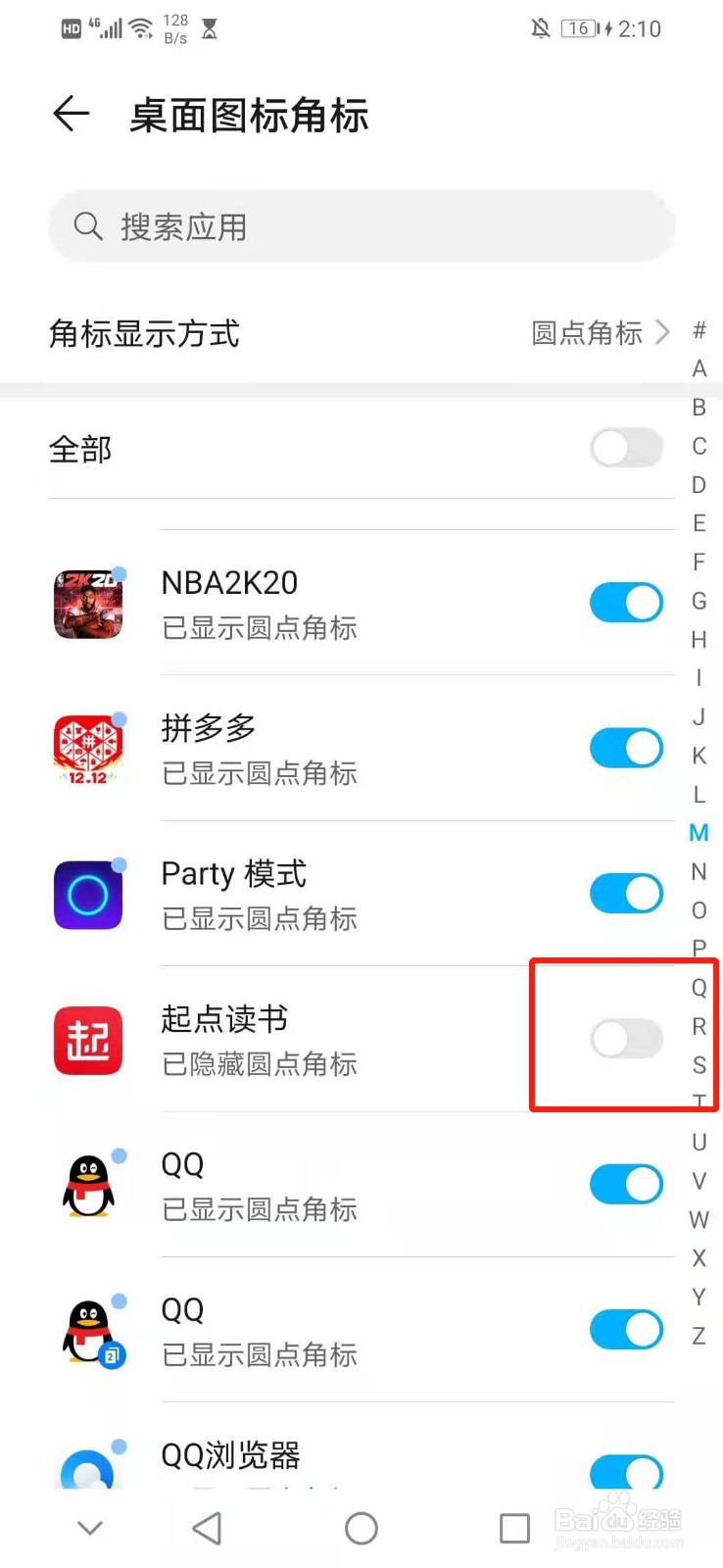This screenshot has height=1568, width=723.
Task: Tap the circular Home navigation button
Action: (361, 1527)
